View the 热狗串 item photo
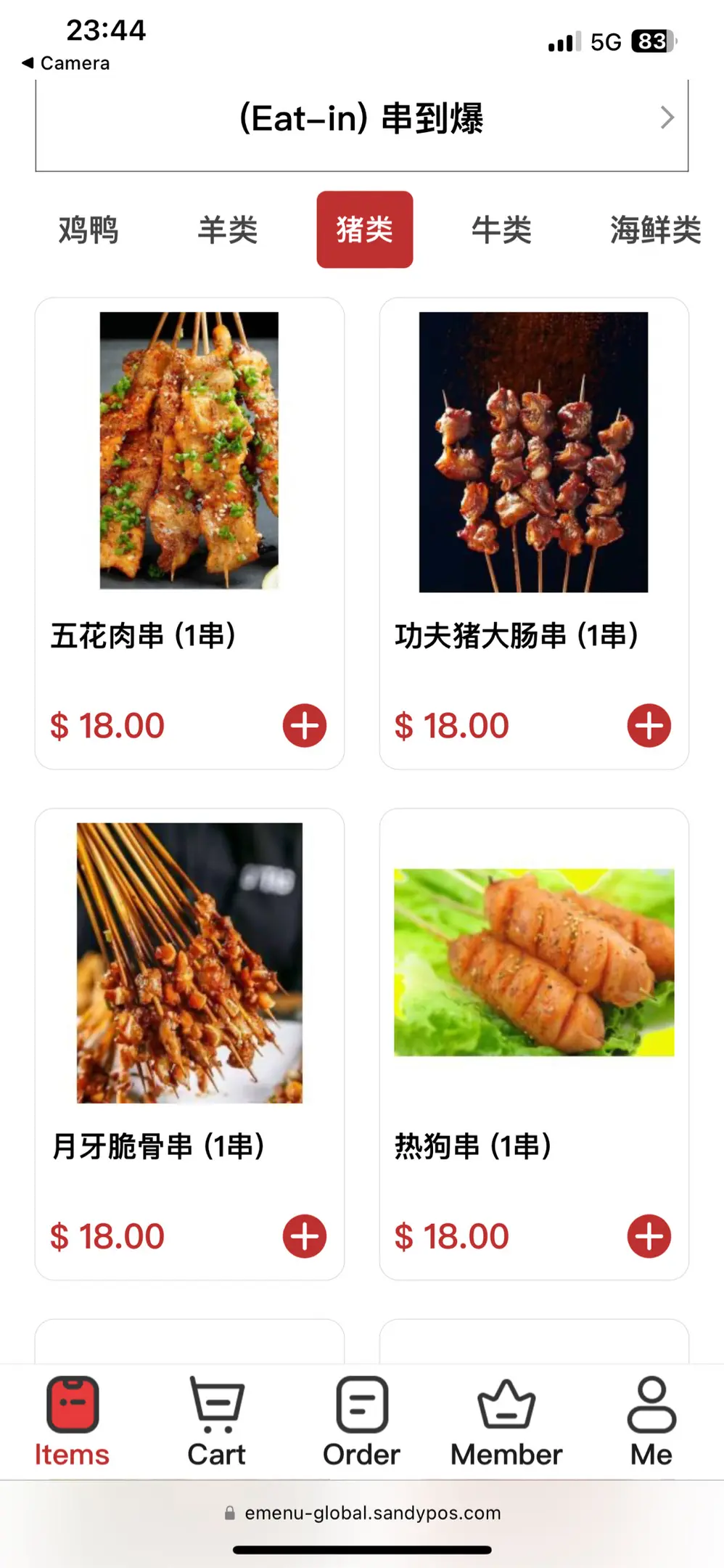 [x=533, y=962]
